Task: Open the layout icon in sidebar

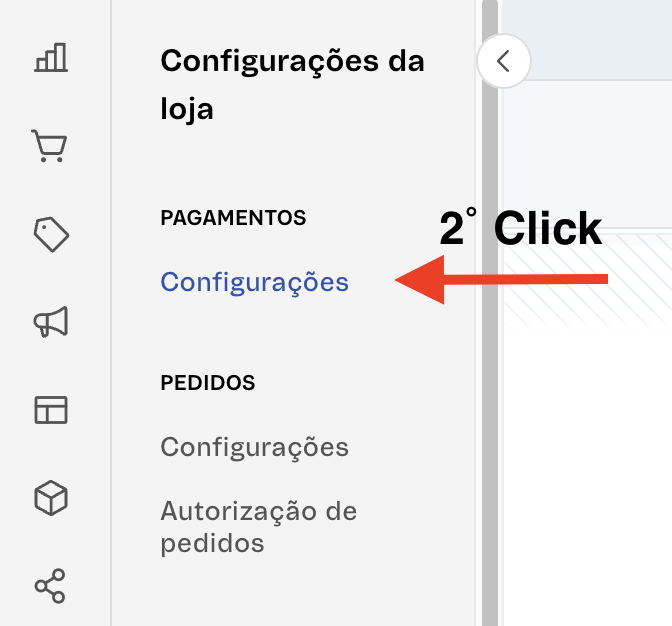Action: click(x=51, y=410)
